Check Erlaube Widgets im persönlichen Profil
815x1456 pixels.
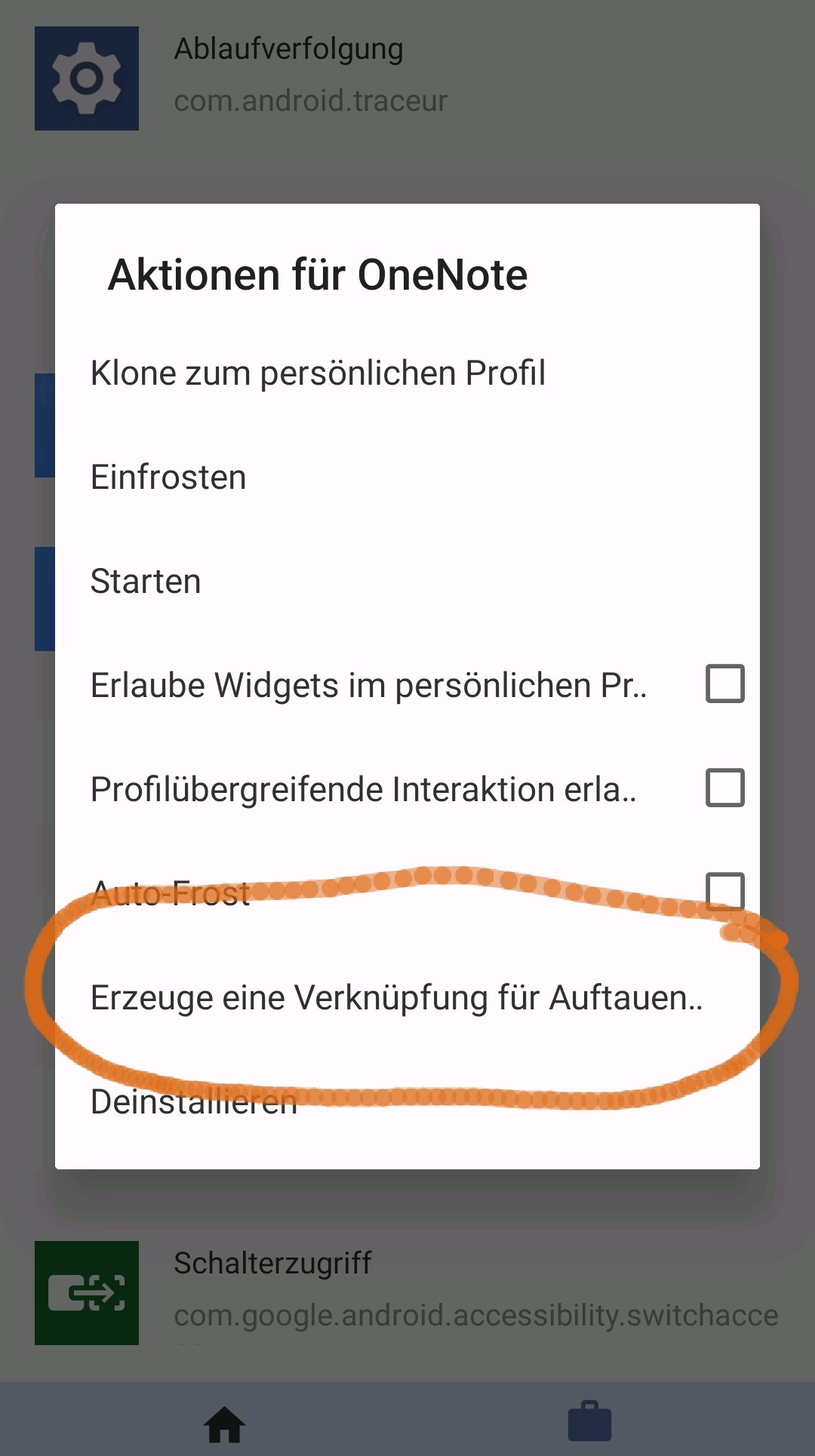(724, 683)
